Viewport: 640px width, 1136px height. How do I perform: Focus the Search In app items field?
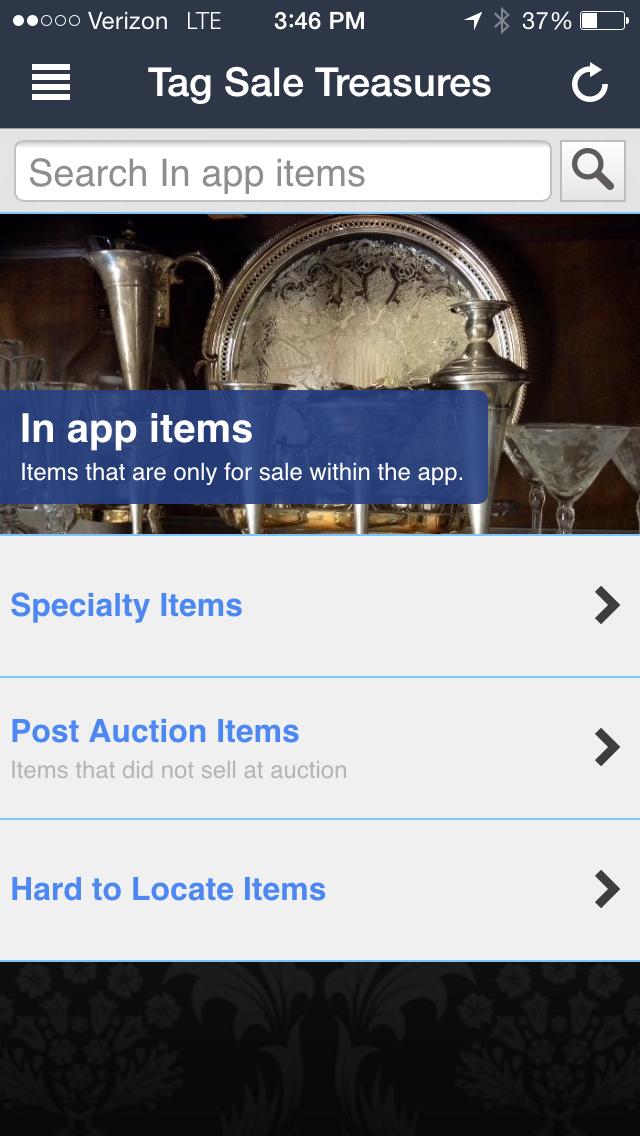[283, 172]
